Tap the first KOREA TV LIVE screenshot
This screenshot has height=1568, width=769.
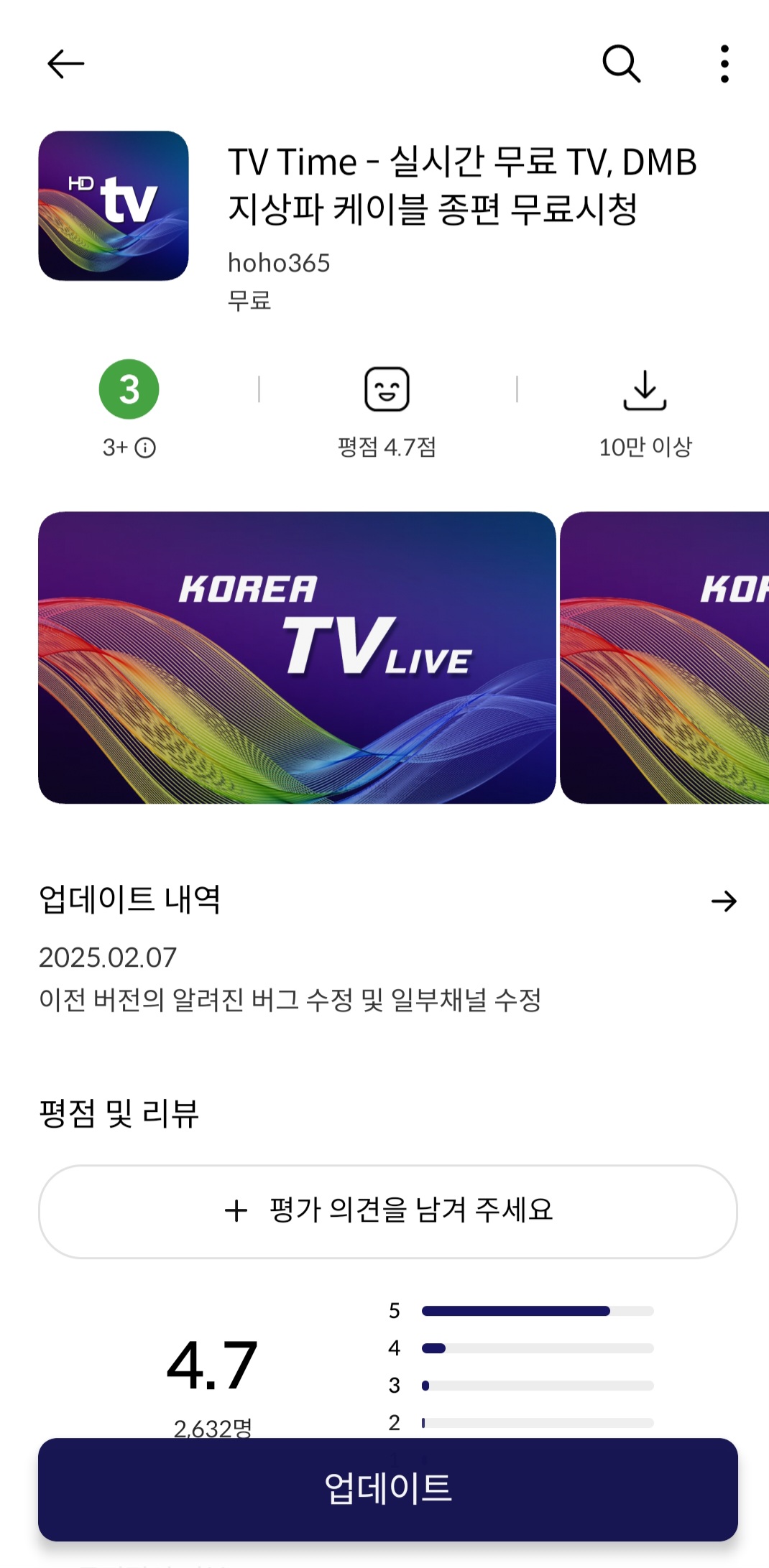point(293,657)
